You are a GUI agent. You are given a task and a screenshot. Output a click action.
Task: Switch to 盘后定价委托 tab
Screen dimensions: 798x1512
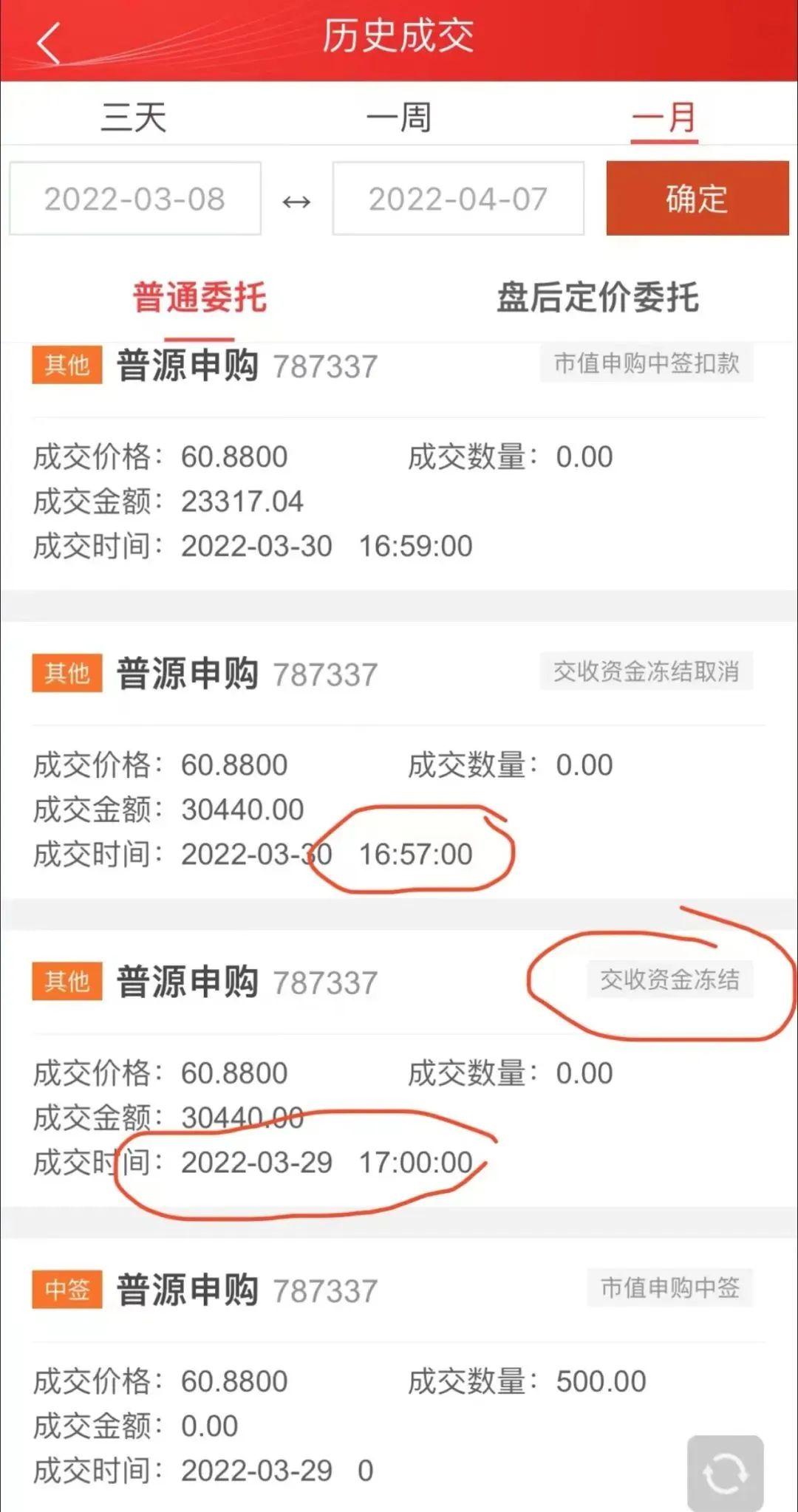click(597, 298)
